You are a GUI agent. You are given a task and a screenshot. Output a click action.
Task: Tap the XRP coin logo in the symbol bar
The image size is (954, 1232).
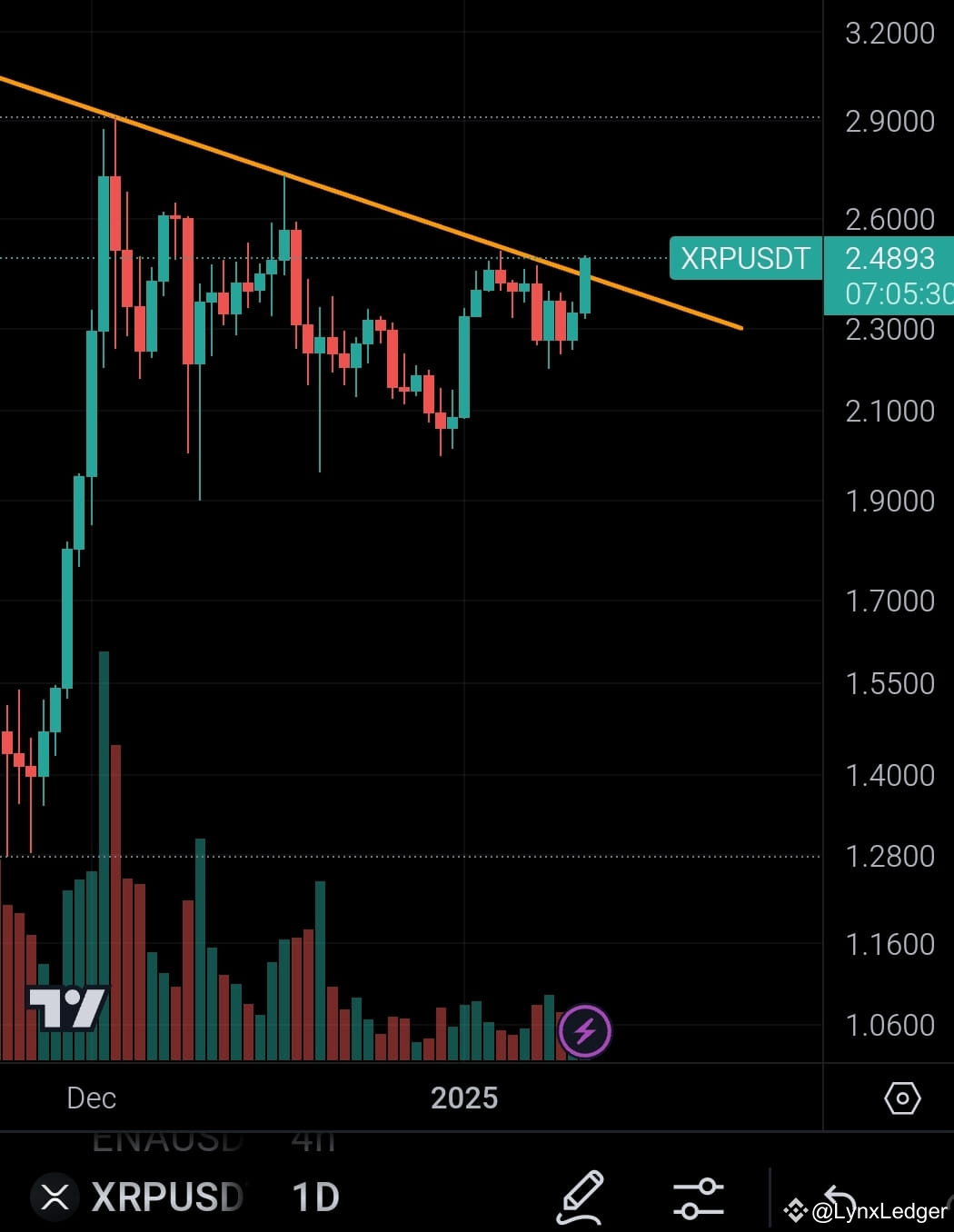55,1197
